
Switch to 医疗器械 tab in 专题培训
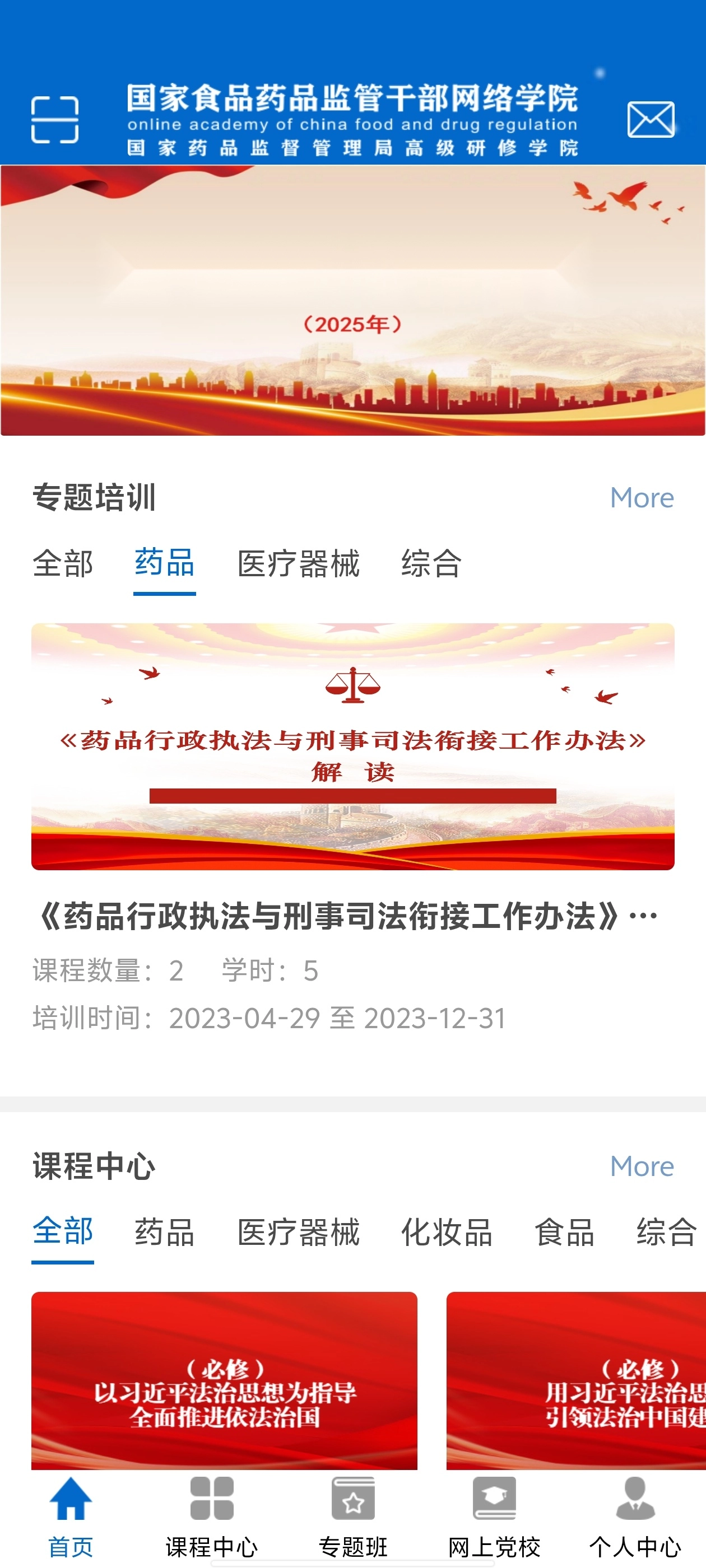click(x=299, y=565)
